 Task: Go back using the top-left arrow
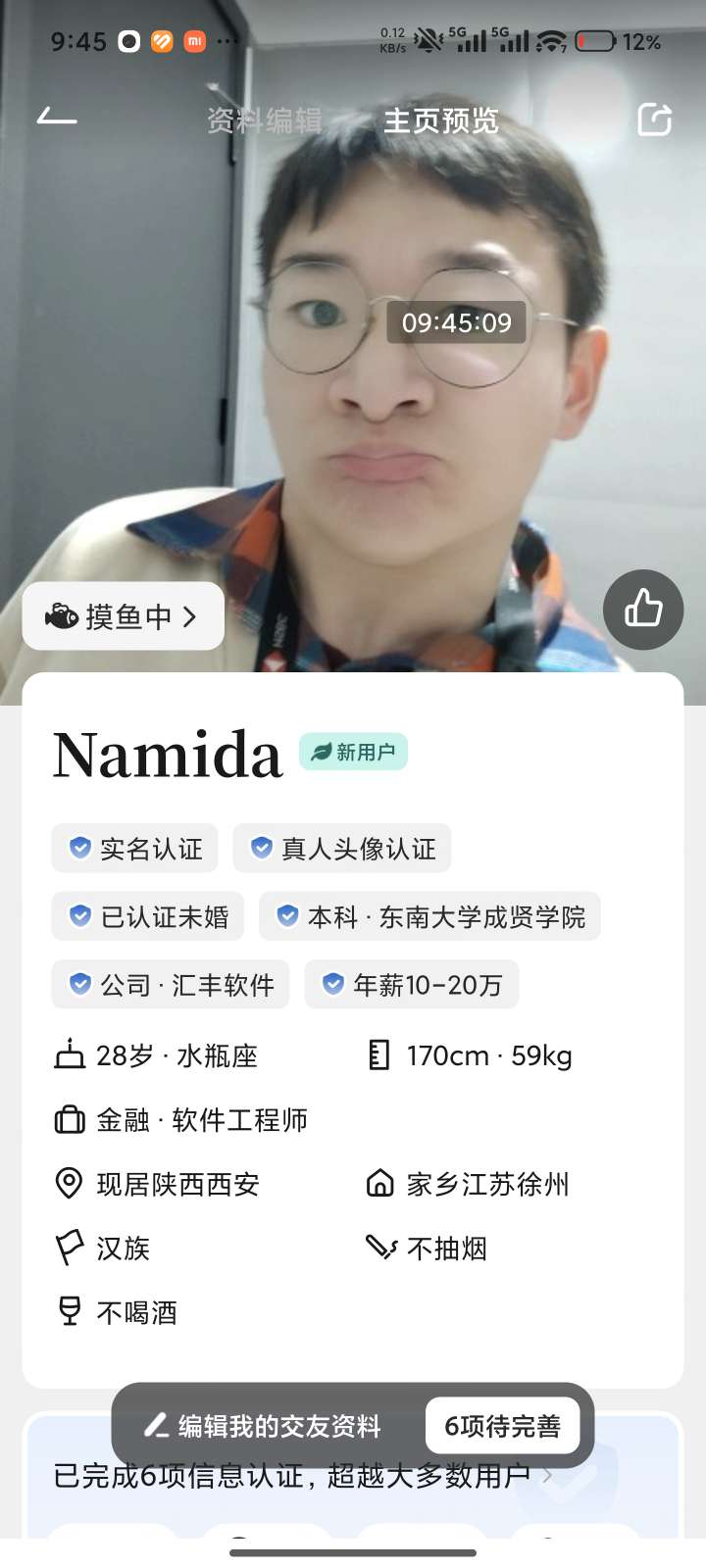[x=57, y=119]
